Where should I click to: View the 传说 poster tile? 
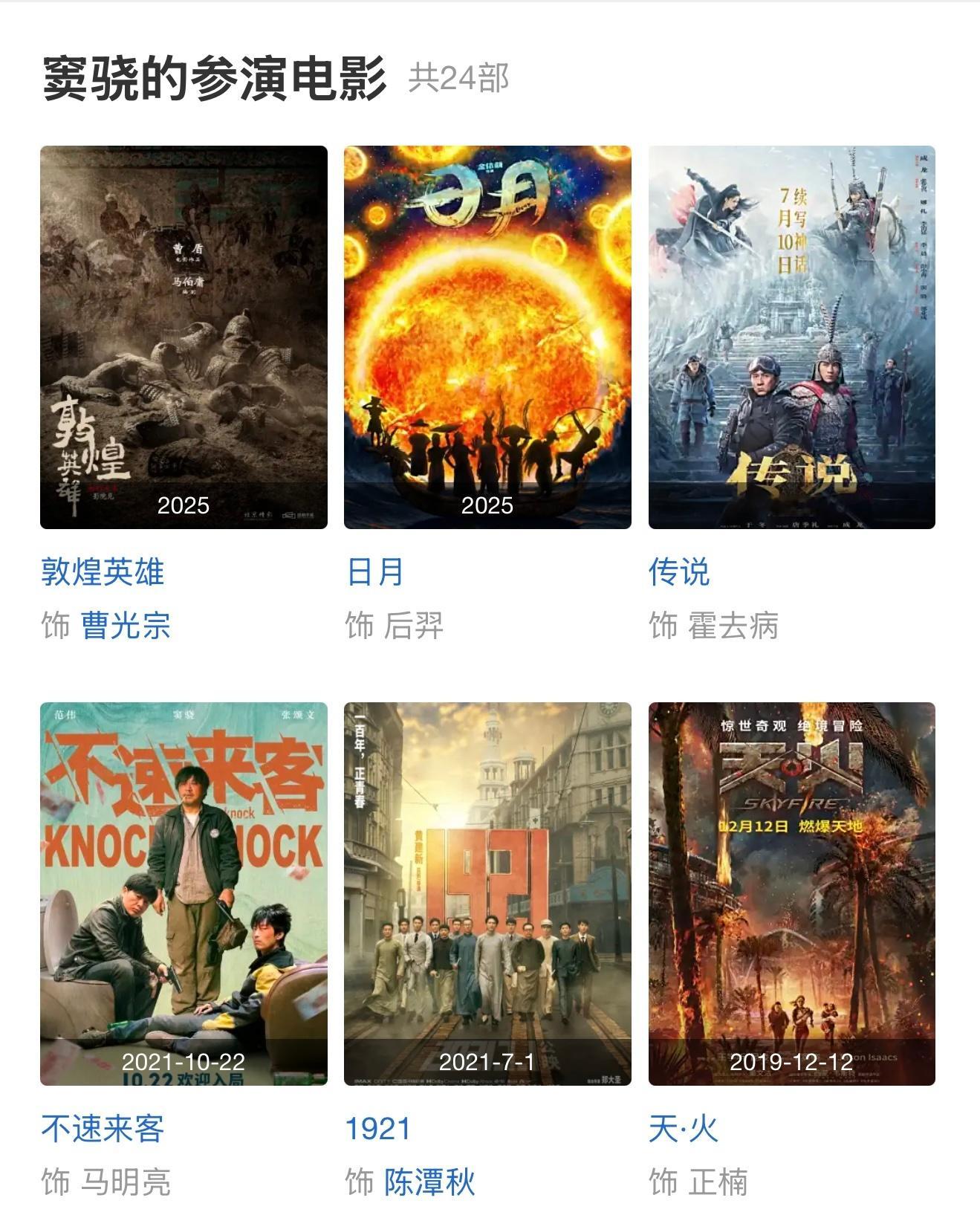click(x=791, y=337)
